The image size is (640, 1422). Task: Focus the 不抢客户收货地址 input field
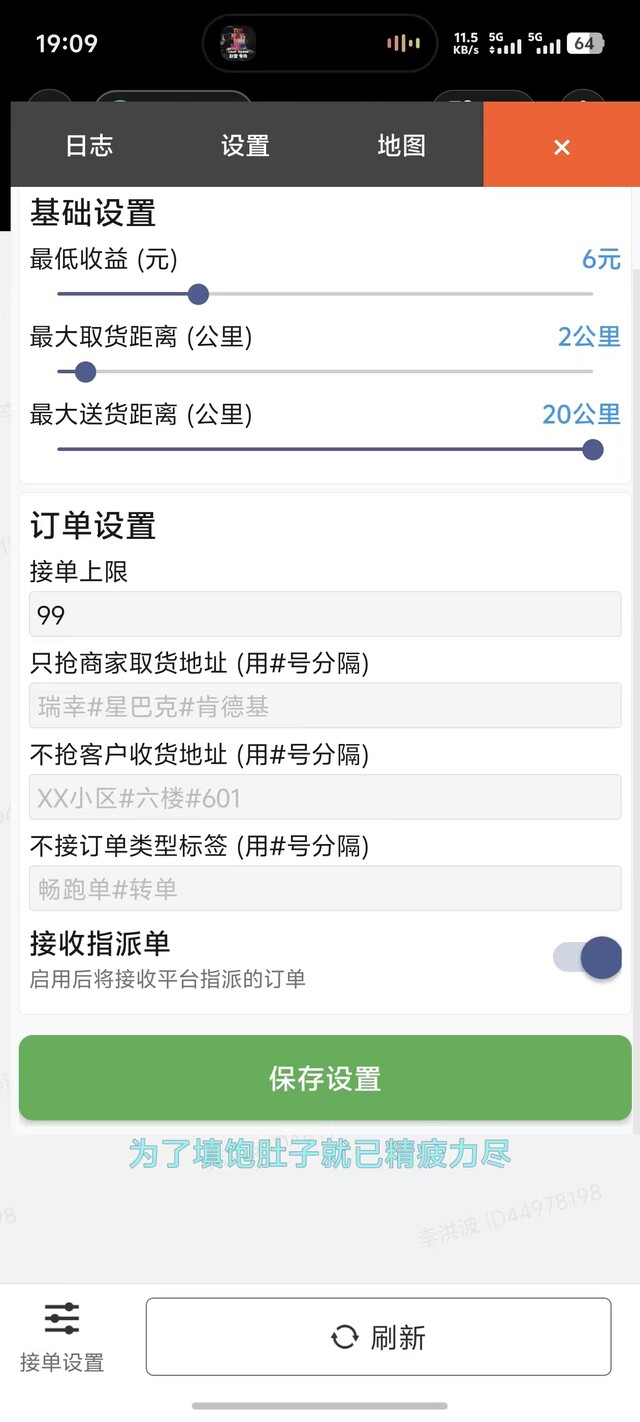(325, 798)
